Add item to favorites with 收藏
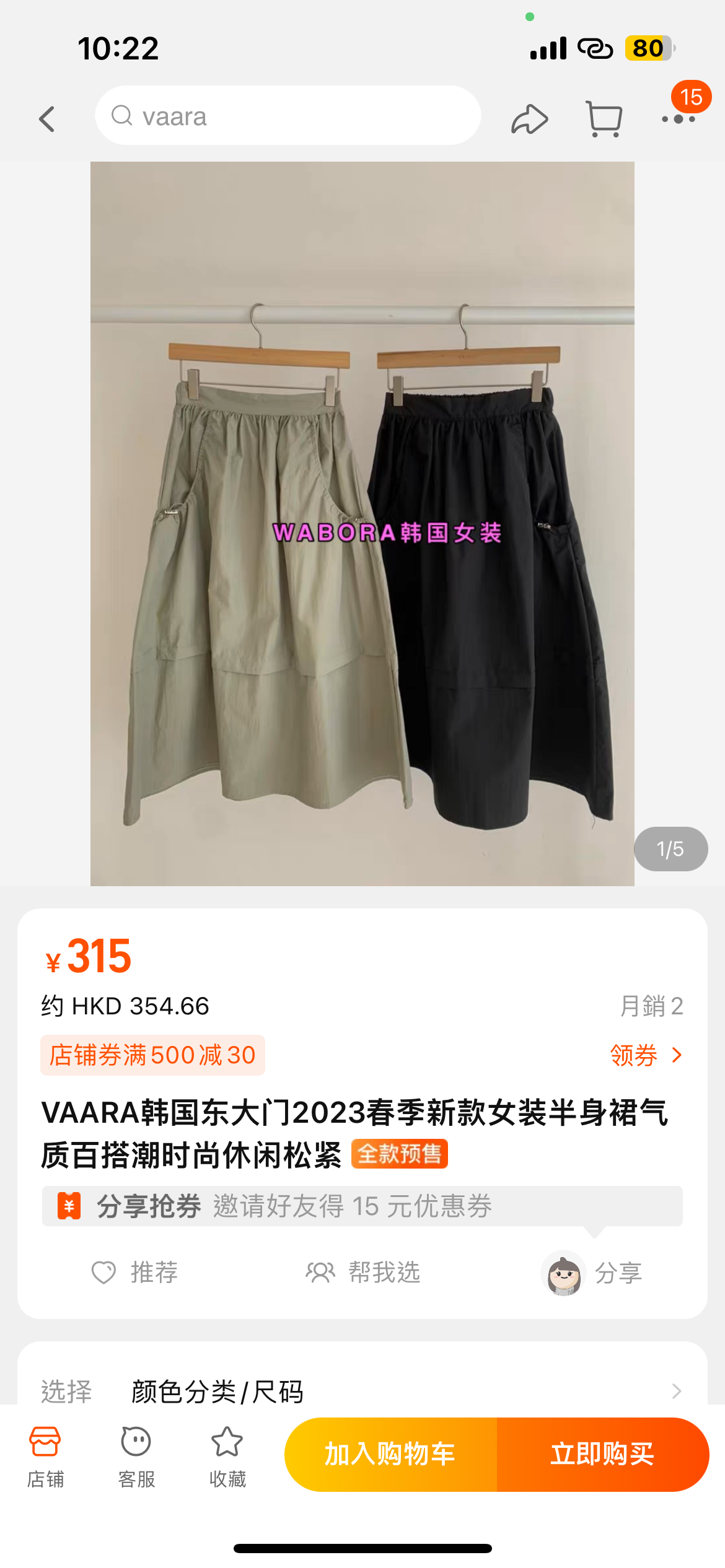725x1568 pixels. click(x=227, y=1457)
